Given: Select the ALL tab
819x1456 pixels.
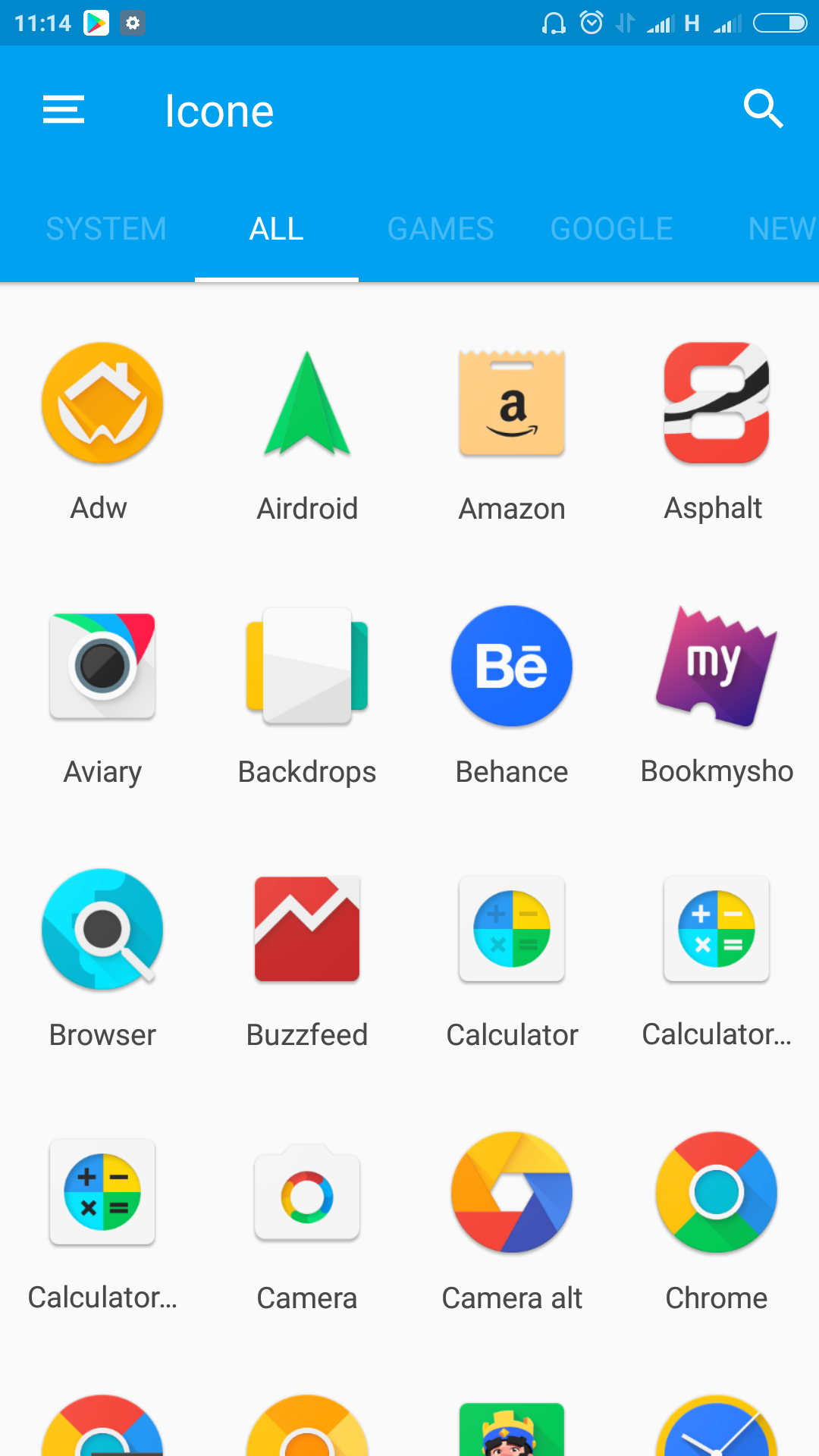Looking at the screenshot, I should point(277,229).
